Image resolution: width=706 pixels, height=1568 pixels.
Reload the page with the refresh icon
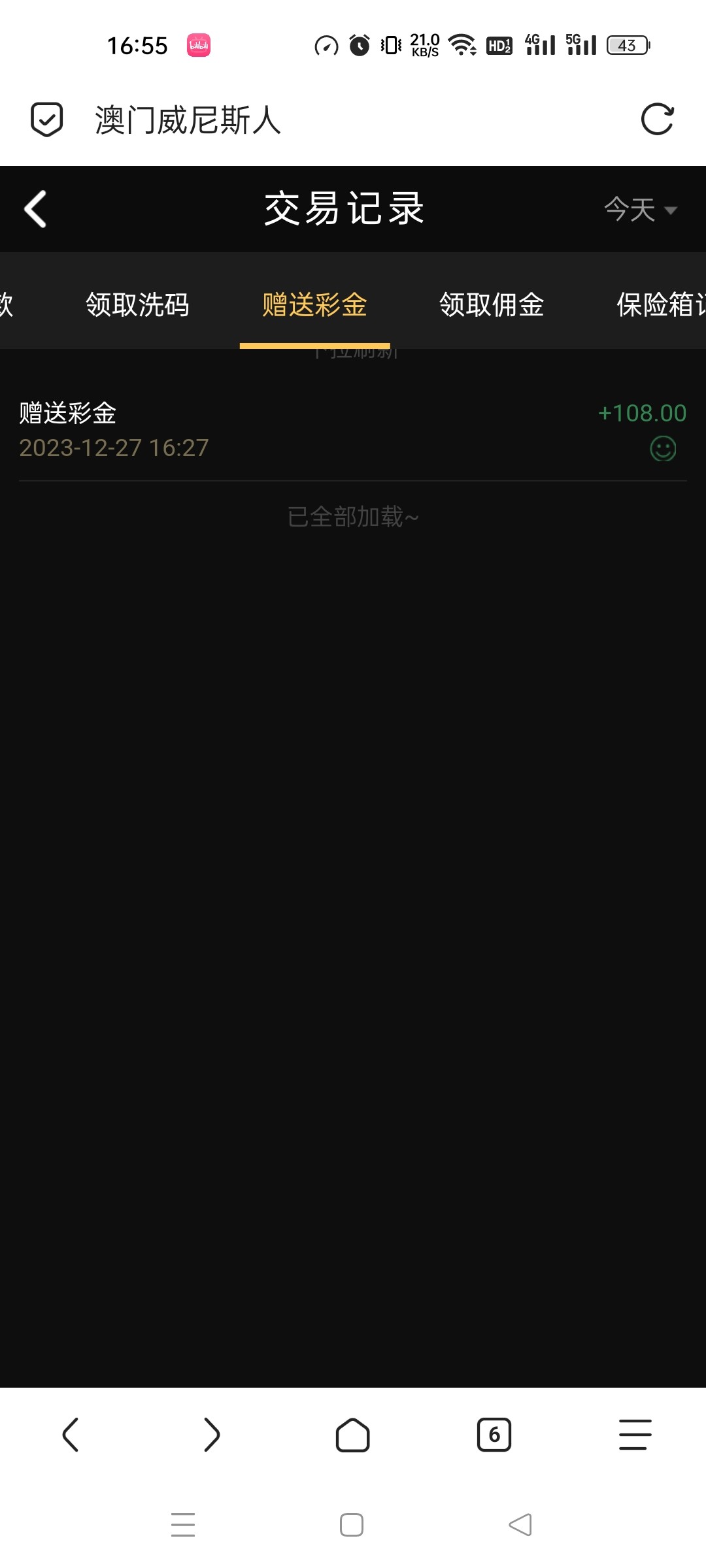657,120
